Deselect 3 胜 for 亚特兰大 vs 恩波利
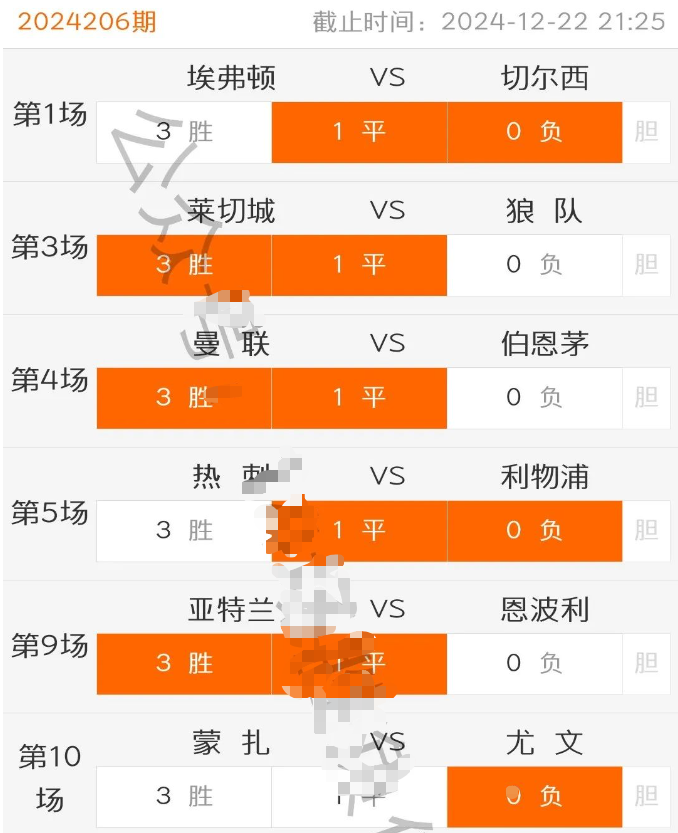The image size is (678, 833). tap(184, 664)
